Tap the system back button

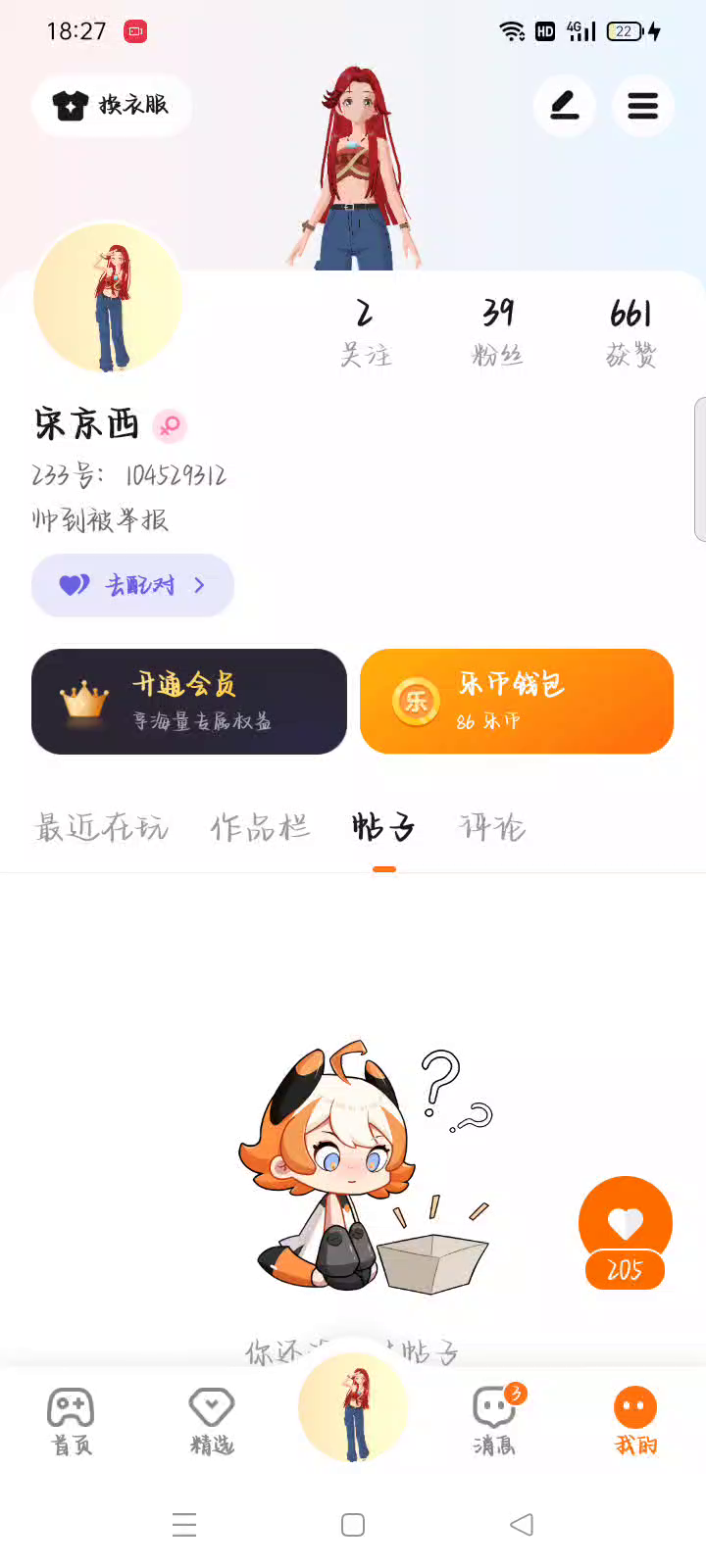tap(522, 1525)
